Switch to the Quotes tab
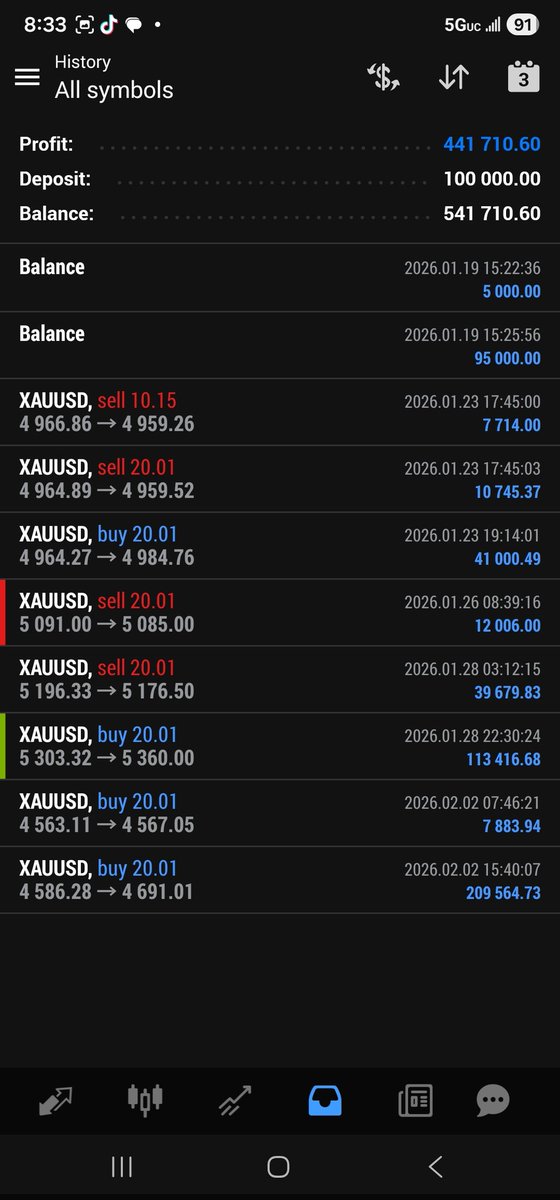 [56, 1101]
